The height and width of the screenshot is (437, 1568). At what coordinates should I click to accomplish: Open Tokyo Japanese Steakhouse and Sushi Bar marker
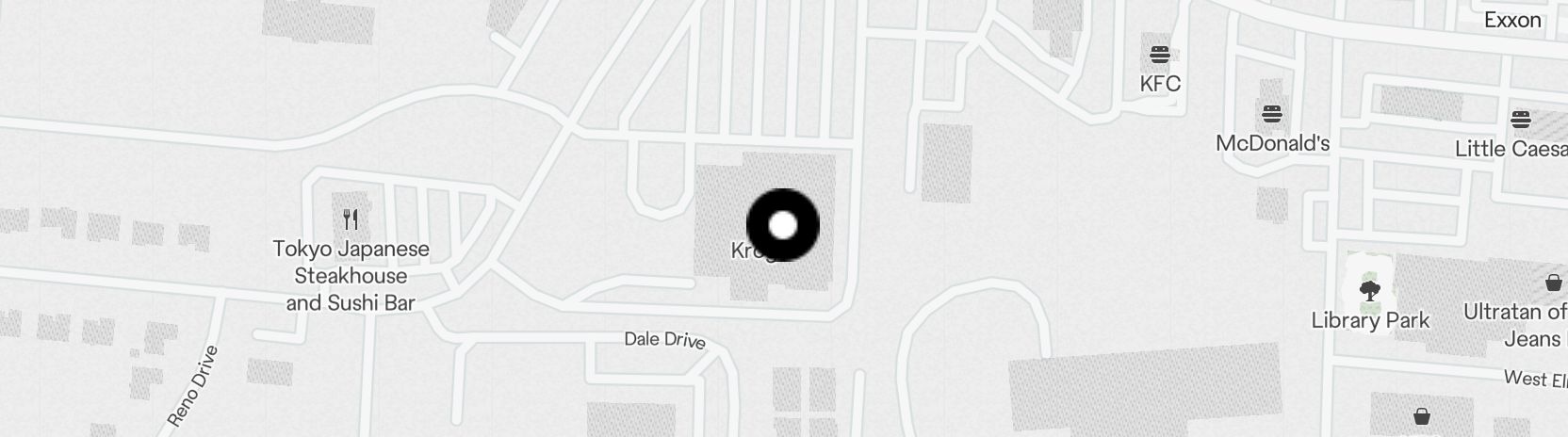(351, 219)
